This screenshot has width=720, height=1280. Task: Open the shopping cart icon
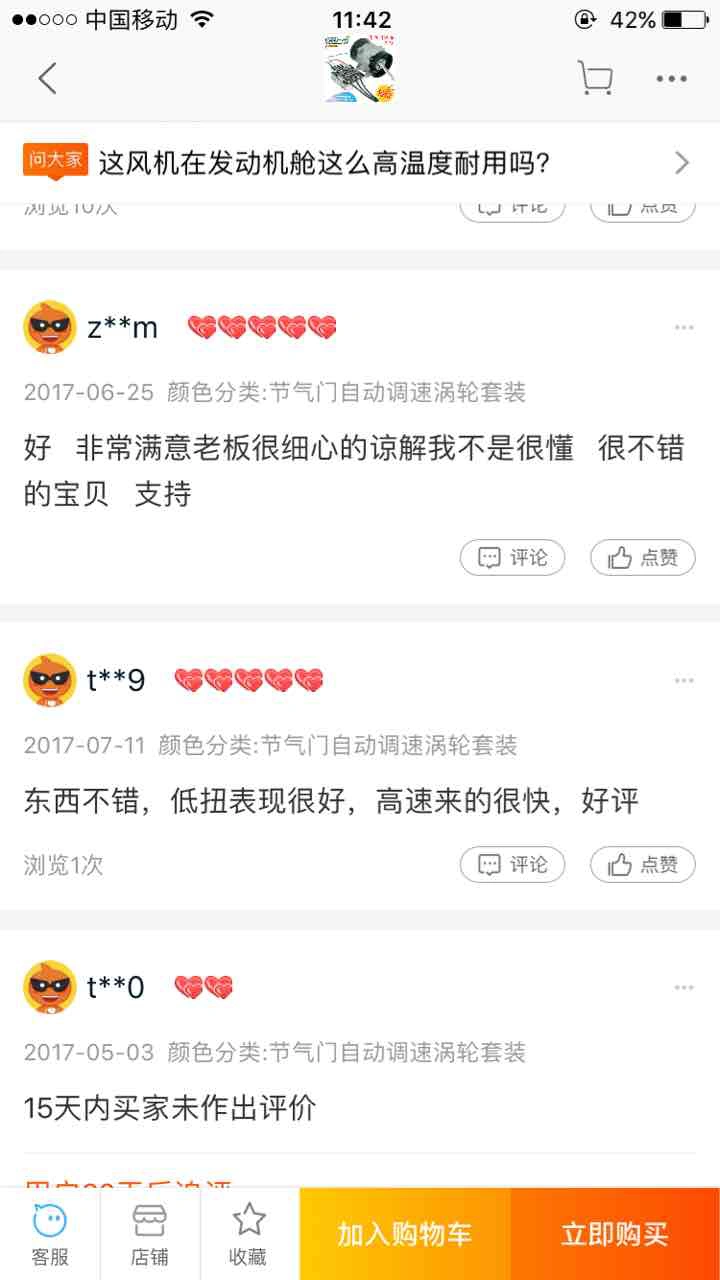click(x=595, y=78)
